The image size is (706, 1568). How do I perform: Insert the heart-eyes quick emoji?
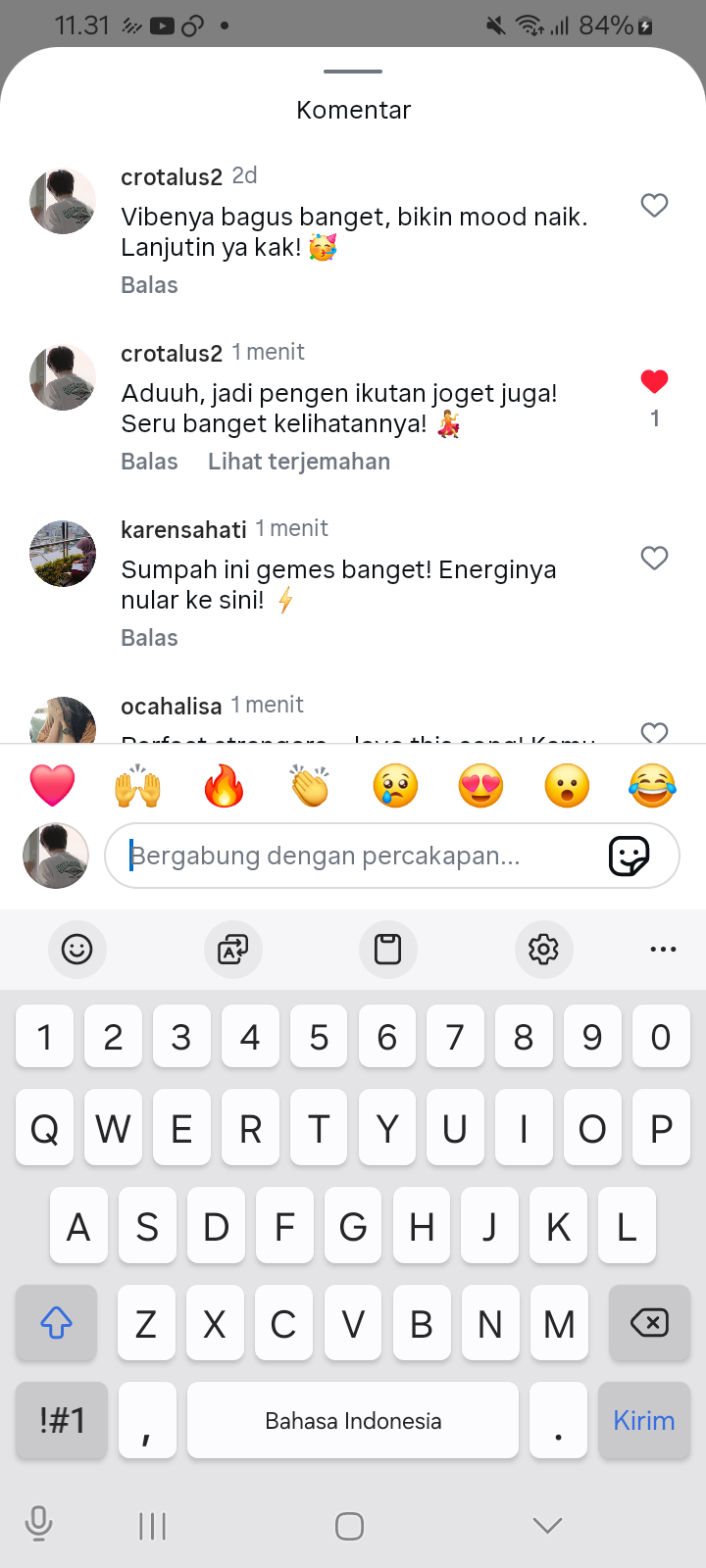[480, 786]
